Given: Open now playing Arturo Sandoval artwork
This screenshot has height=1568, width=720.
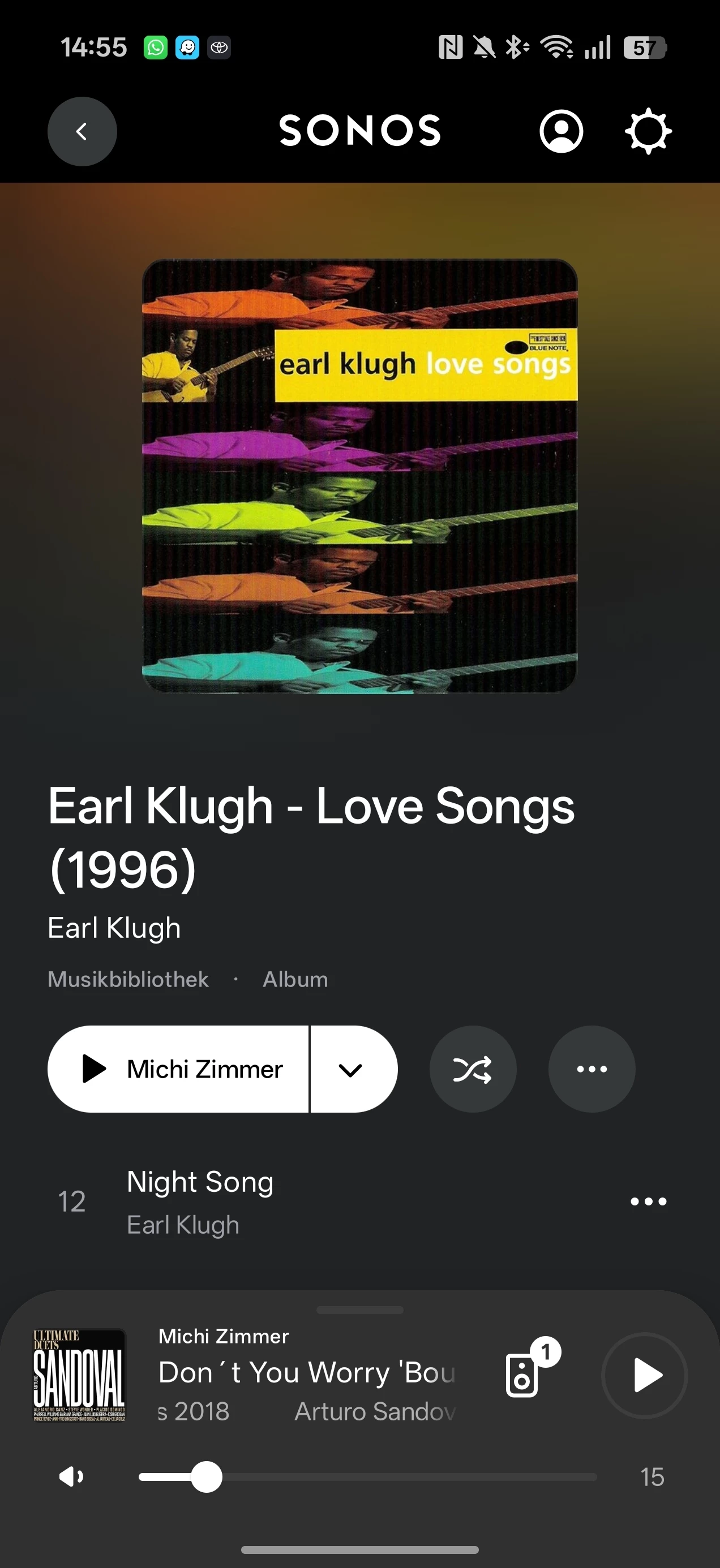Looking at the screenshot, I should coord(79,1375).
